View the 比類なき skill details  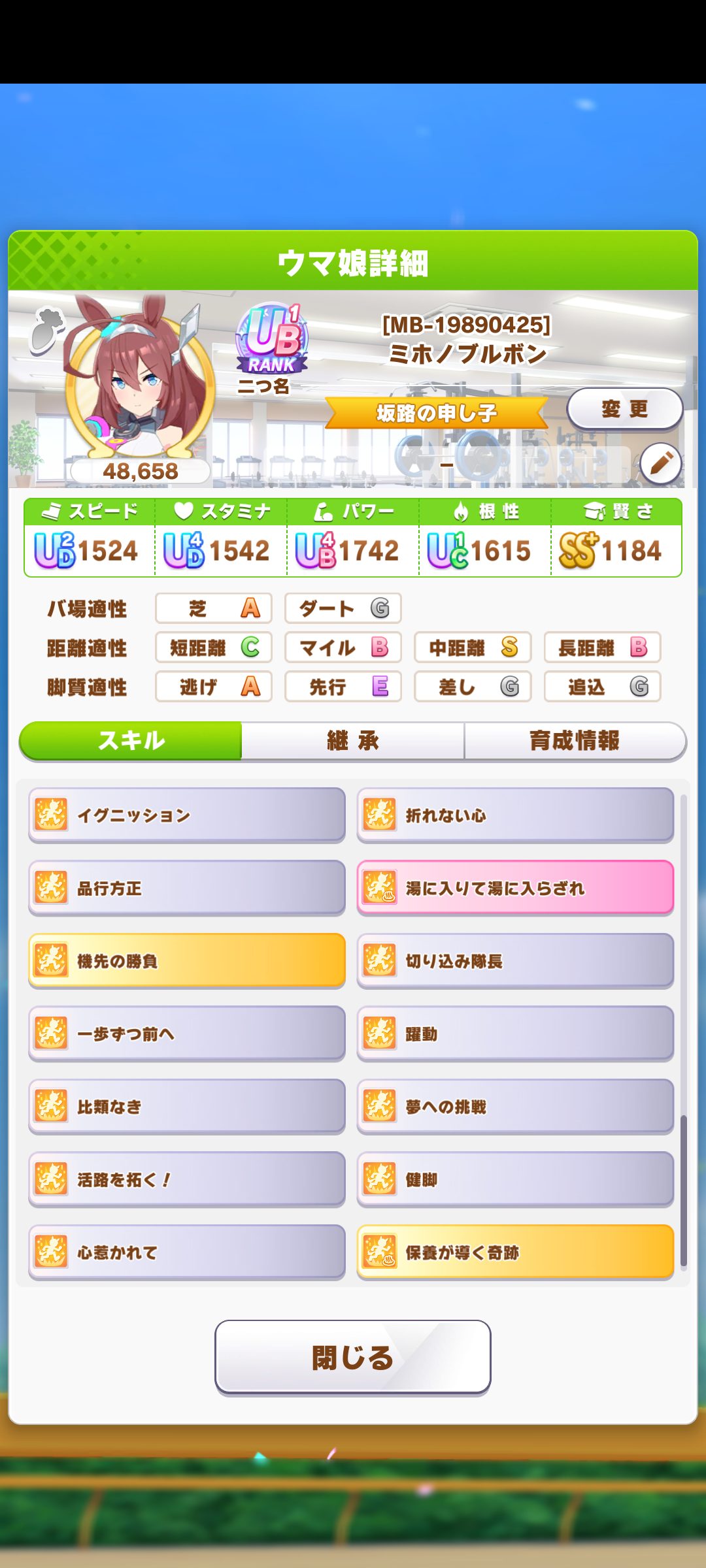[x=187, y=1106]
